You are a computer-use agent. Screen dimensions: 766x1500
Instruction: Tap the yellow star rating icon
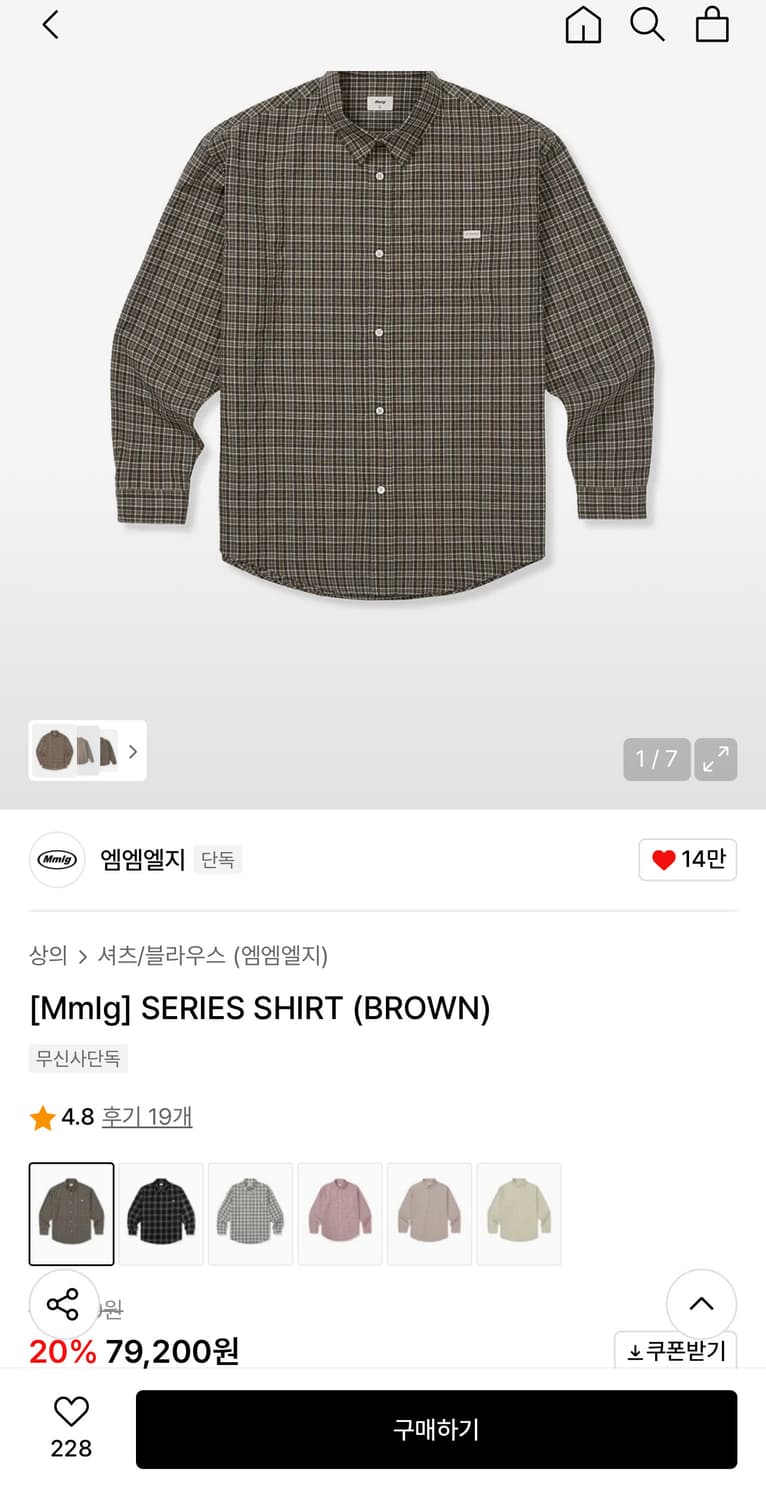[41, 1117]
